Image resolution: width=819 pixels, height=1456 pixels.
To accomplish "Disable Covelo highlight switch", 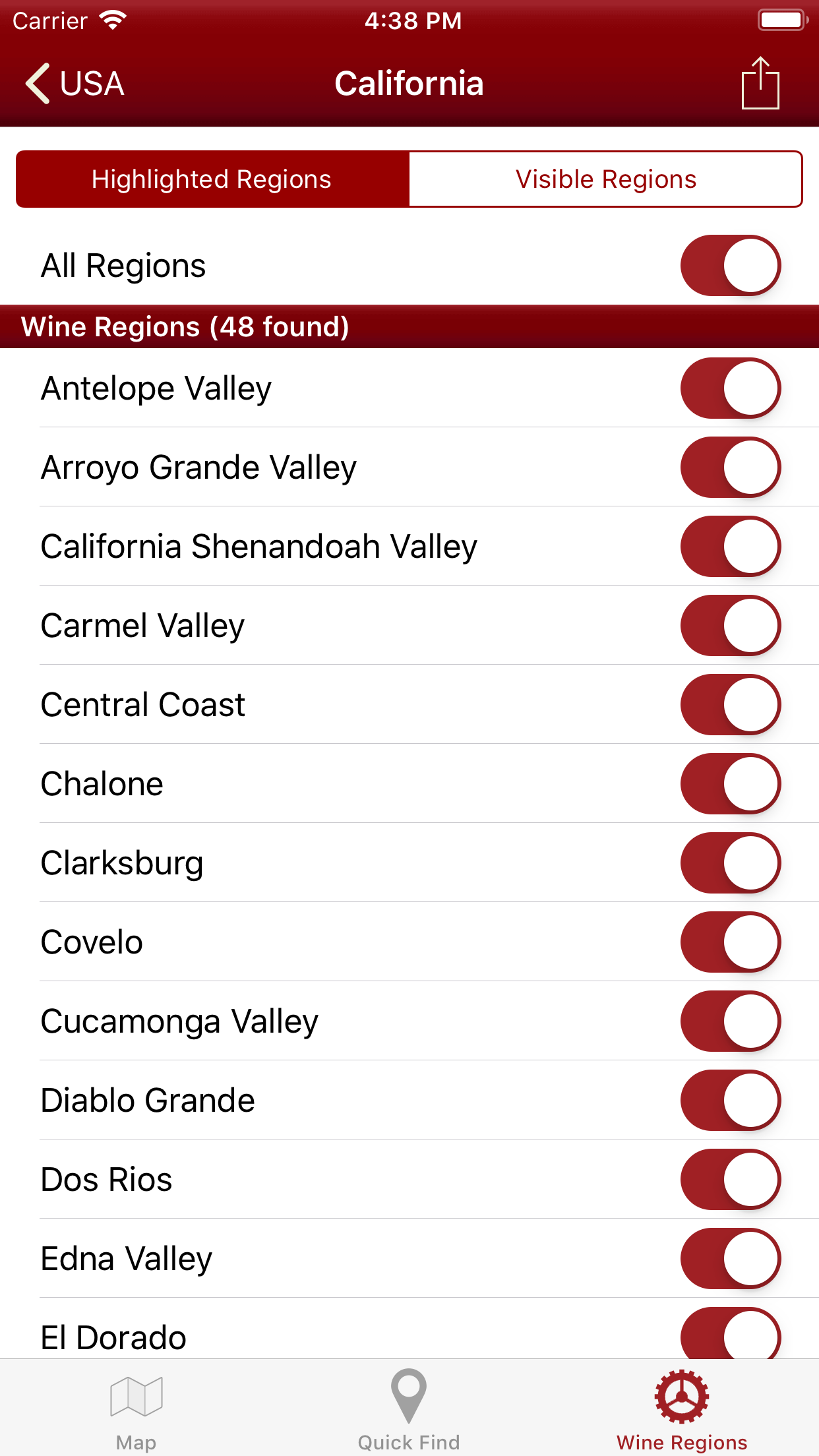I will [x=731, y=942].
